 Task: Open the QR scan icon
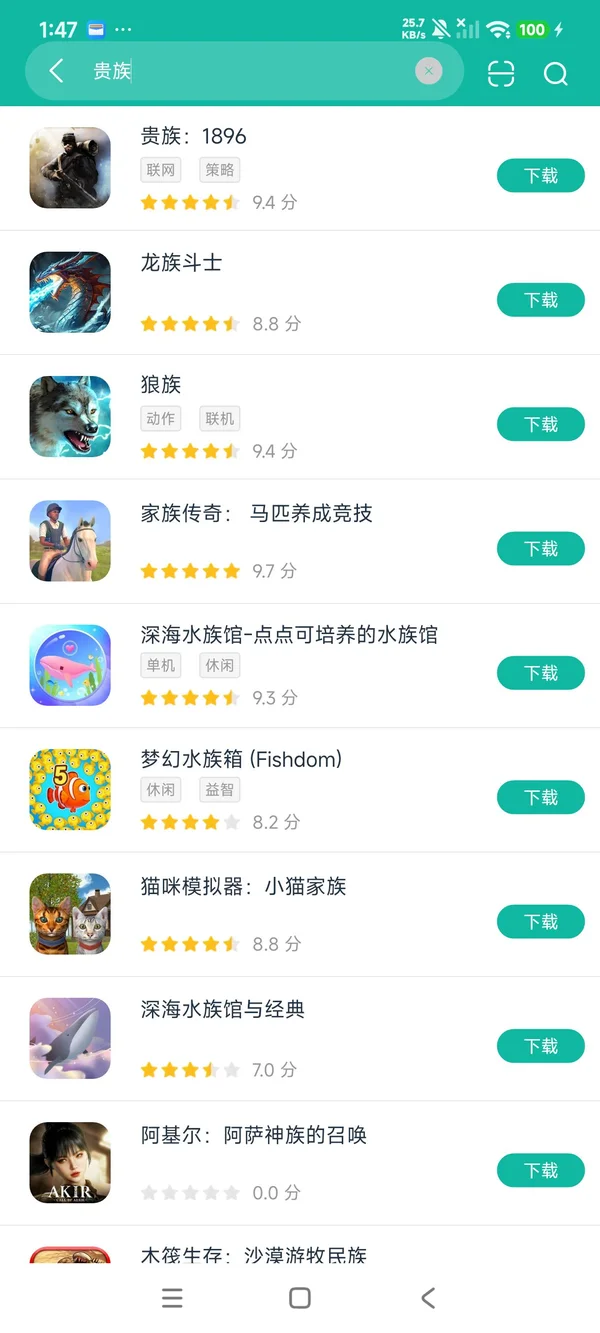(501, 74)
